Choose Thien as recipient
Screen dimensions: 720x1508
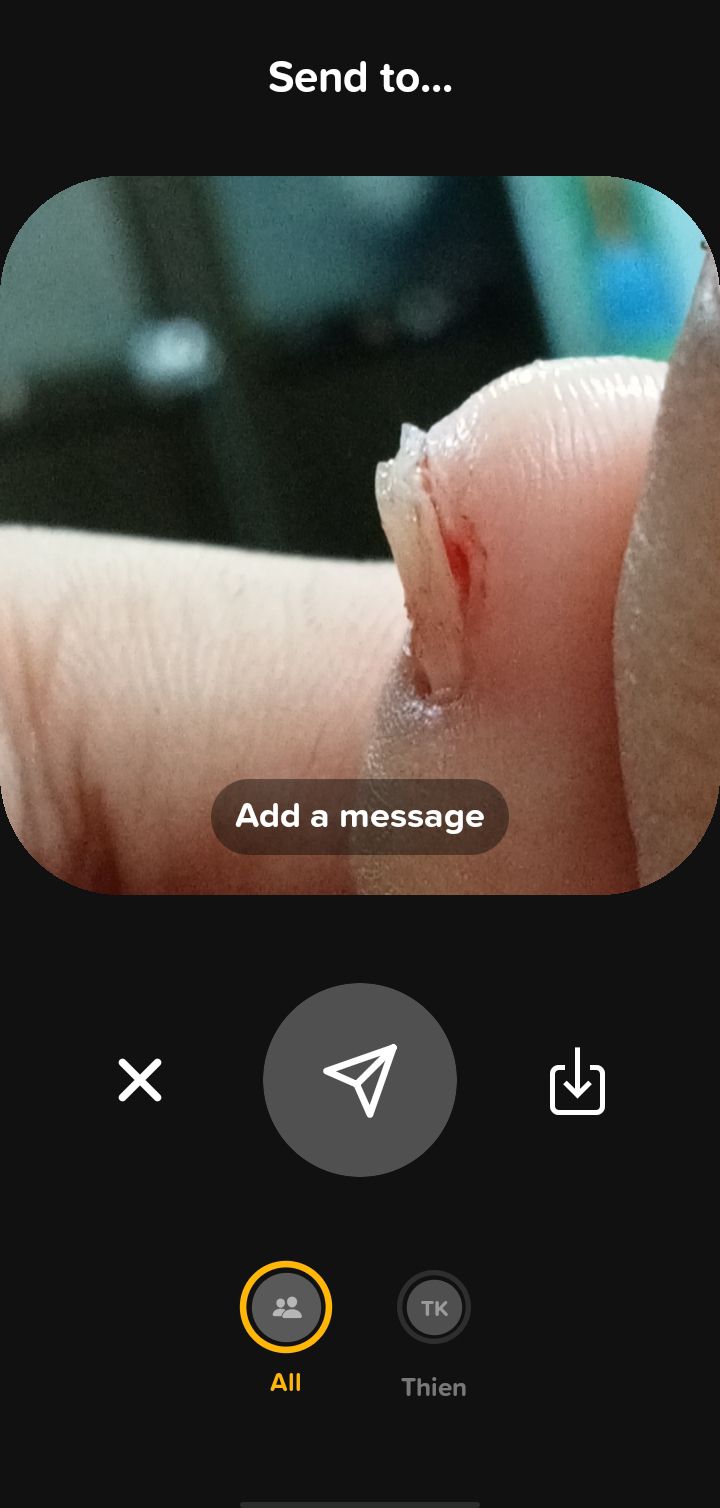(x=434, y=1307)
